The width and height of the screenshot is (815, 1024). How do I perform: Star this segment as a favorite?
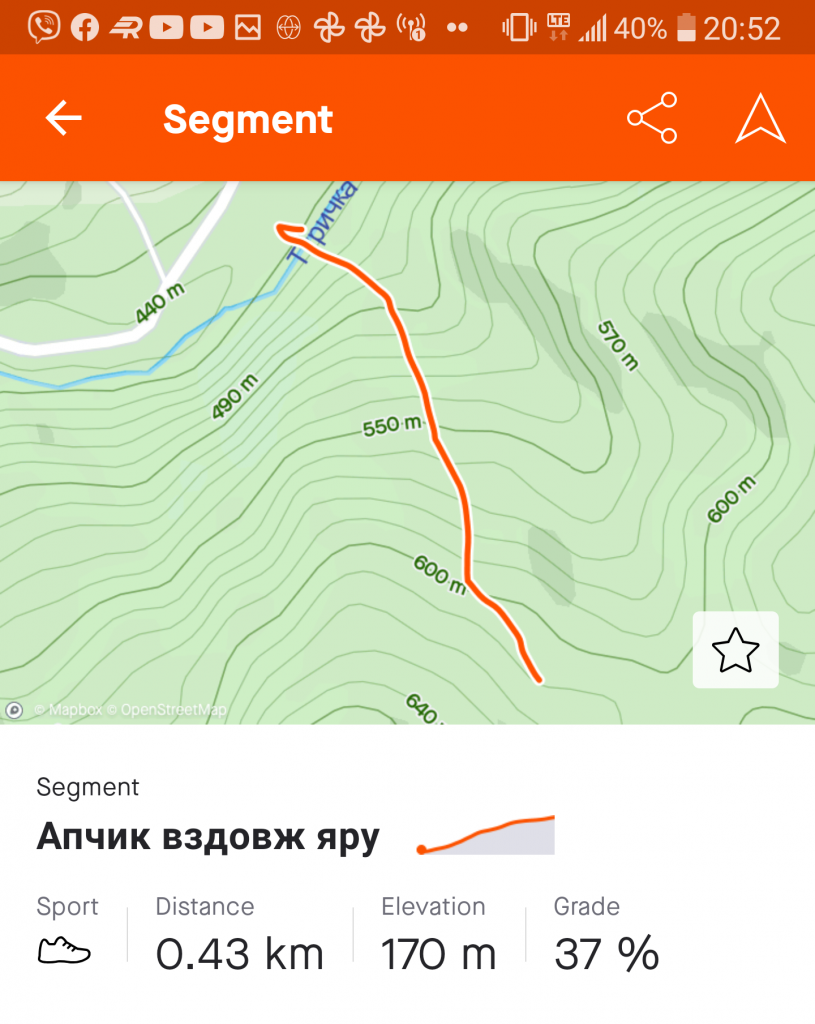[x=735, y=650]
